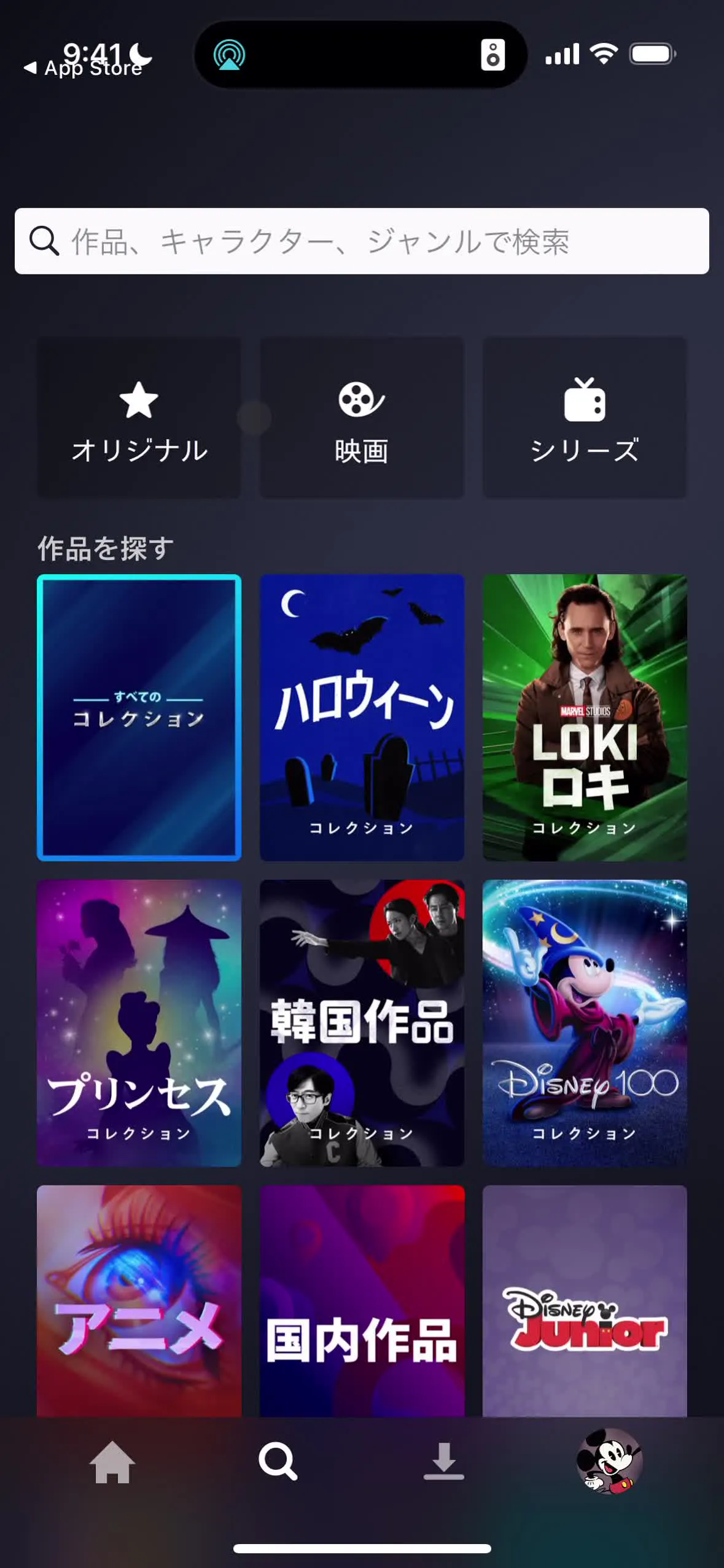Browse the 韓国作品 collection
The height and width of the screenshot is (1568, 724).
(362, 1023)
